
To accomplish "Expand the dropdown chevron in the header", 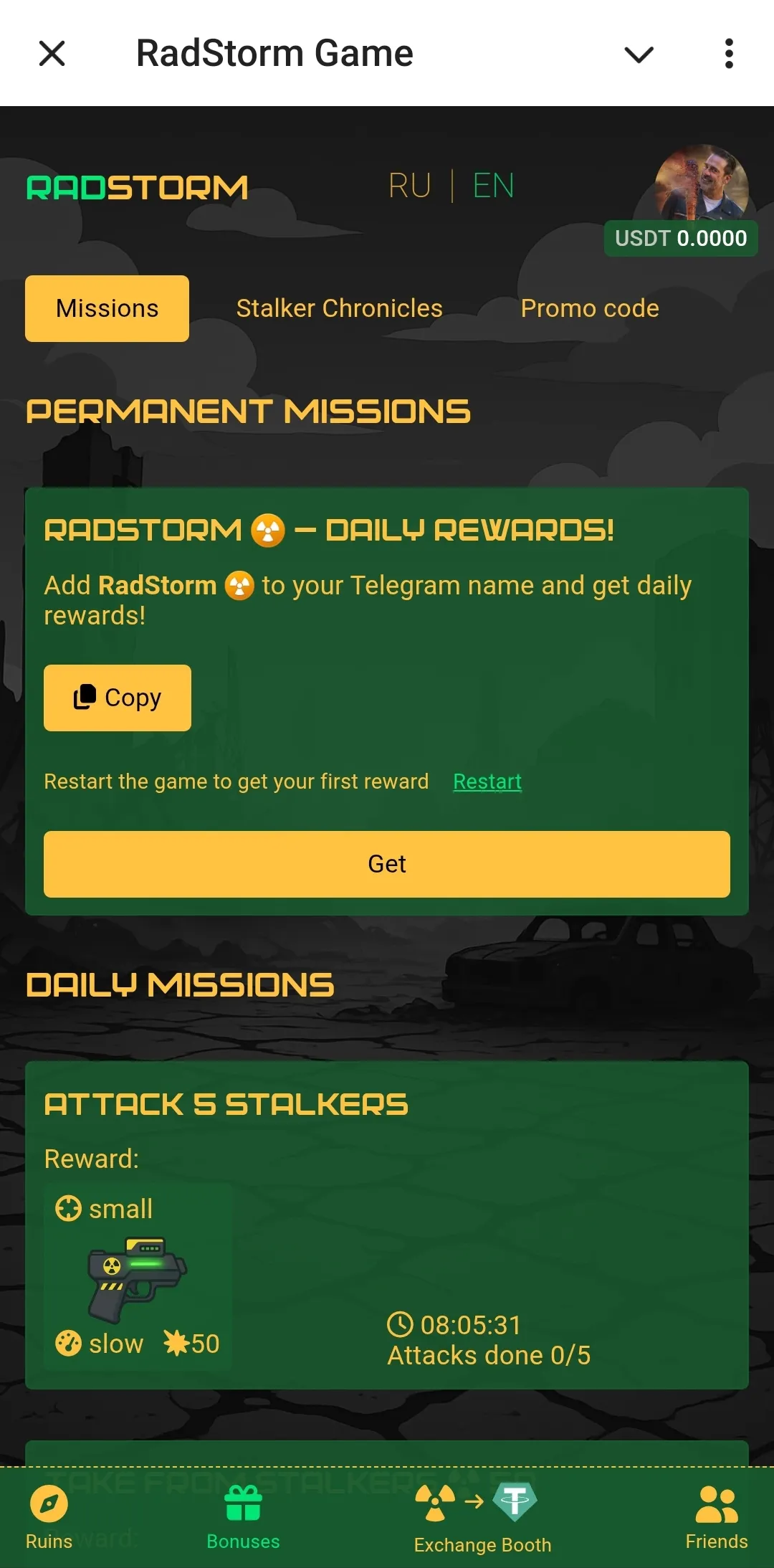I will point(639,54).
